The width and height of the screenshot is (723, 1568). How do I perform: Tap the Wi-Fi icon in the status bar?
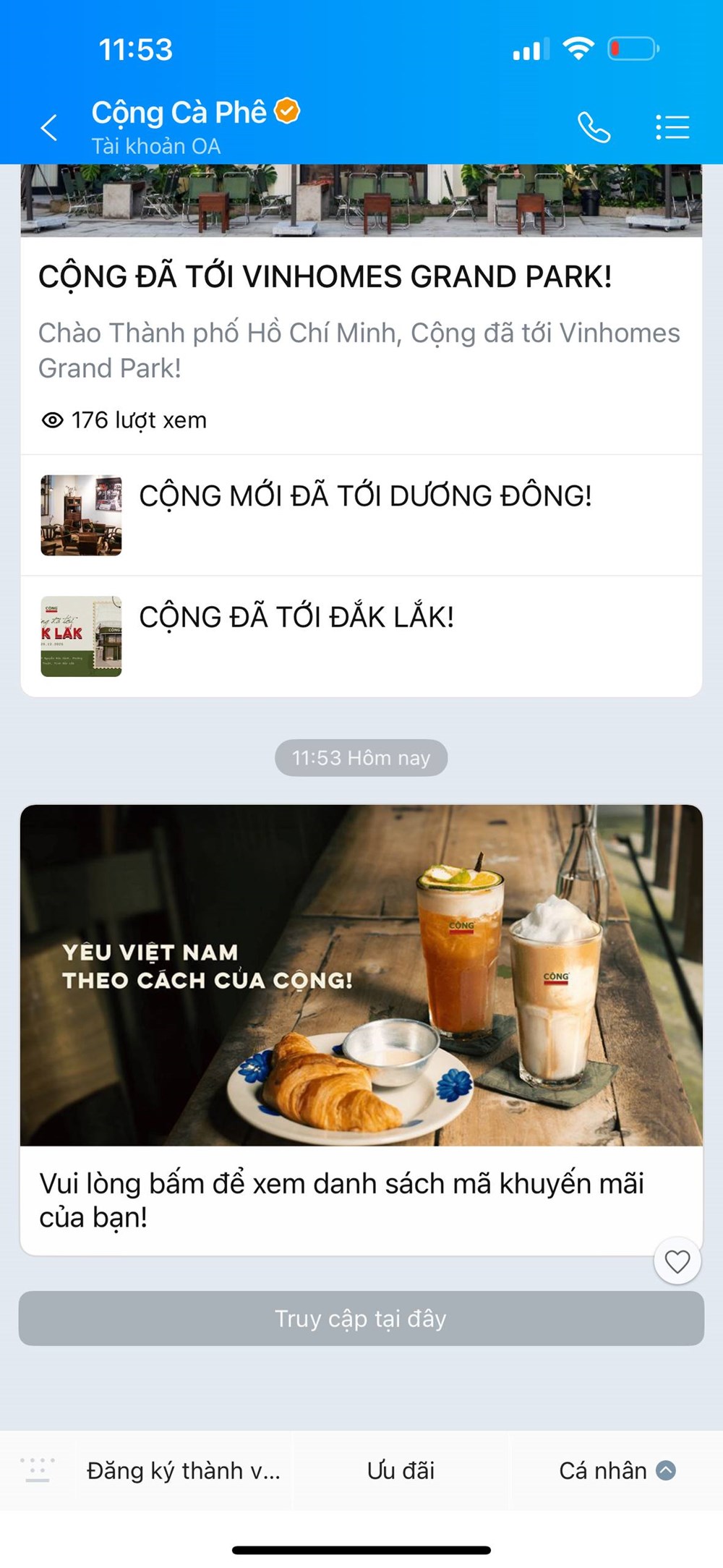(x=578, y=48)
